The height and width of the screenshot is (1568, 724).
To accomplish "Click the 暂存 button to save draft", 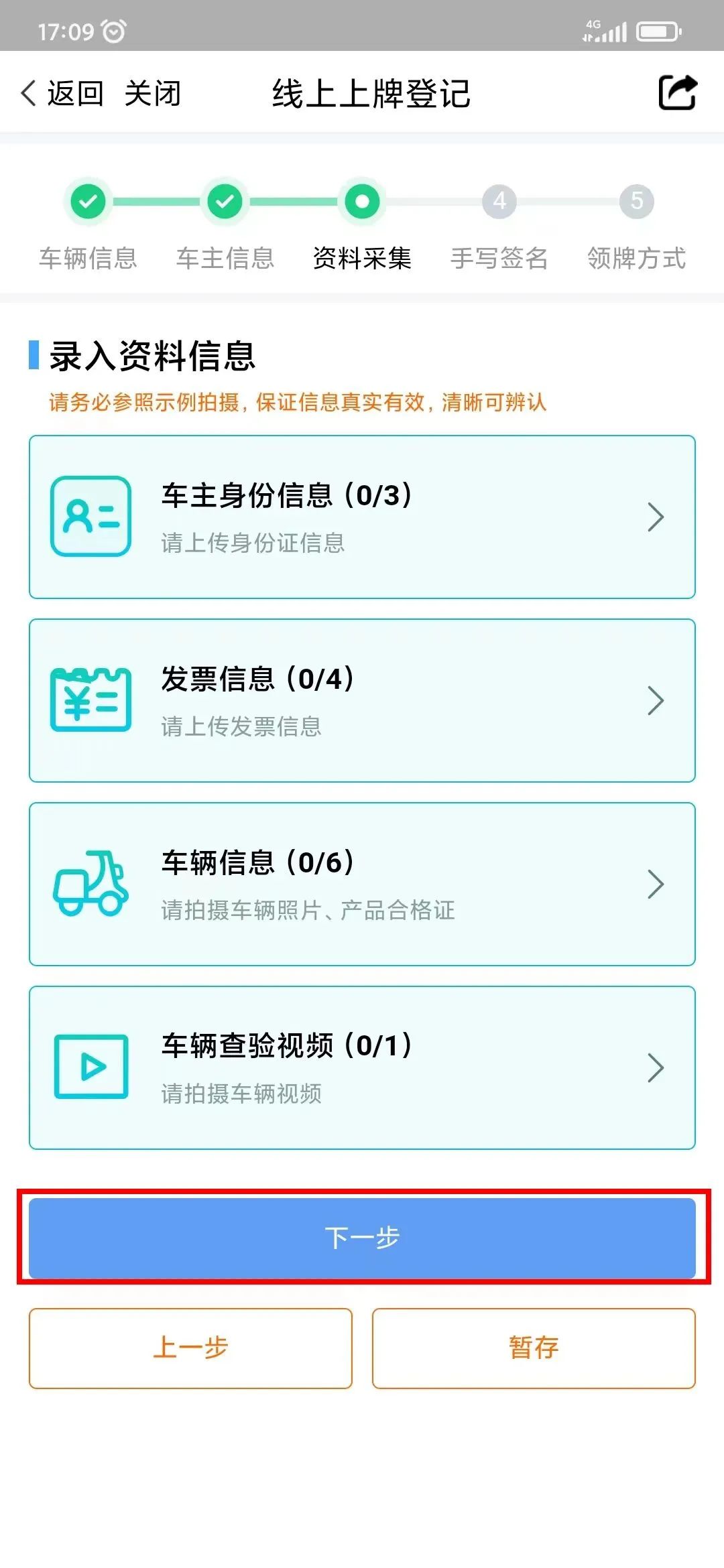I will (533, 1348).
